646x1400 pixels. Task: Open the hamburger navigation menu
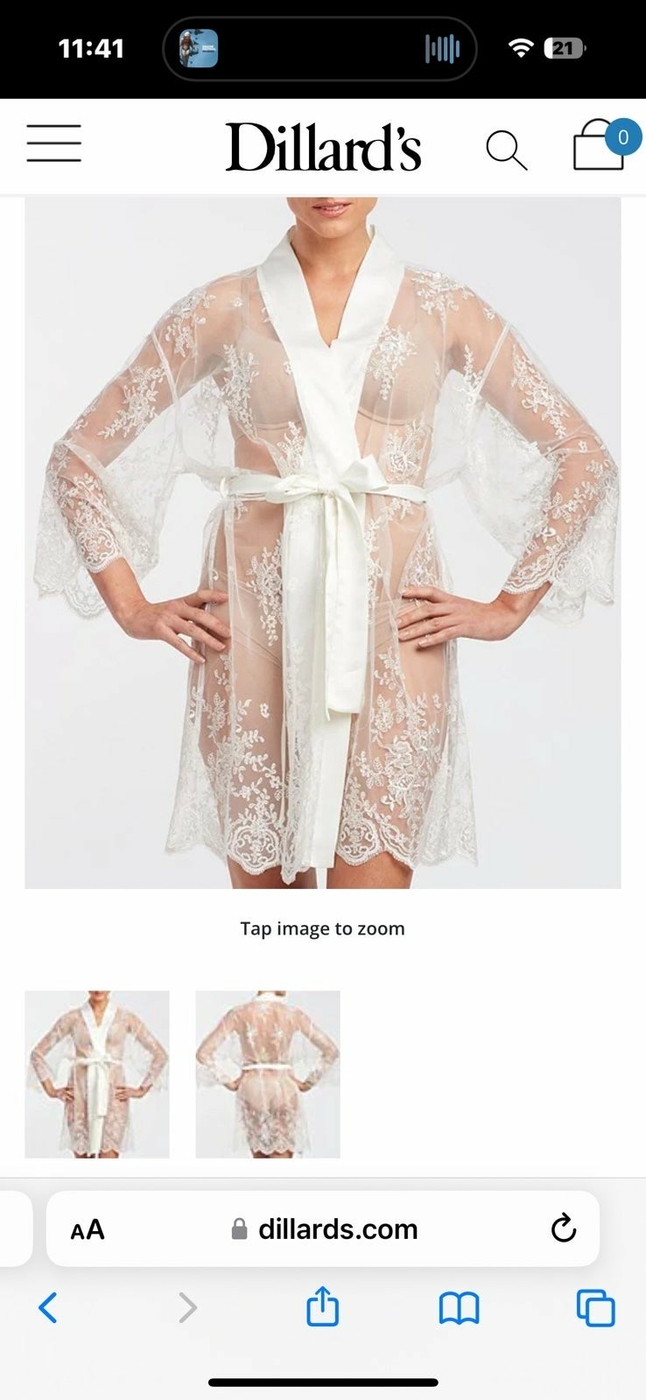pos(54,143)
